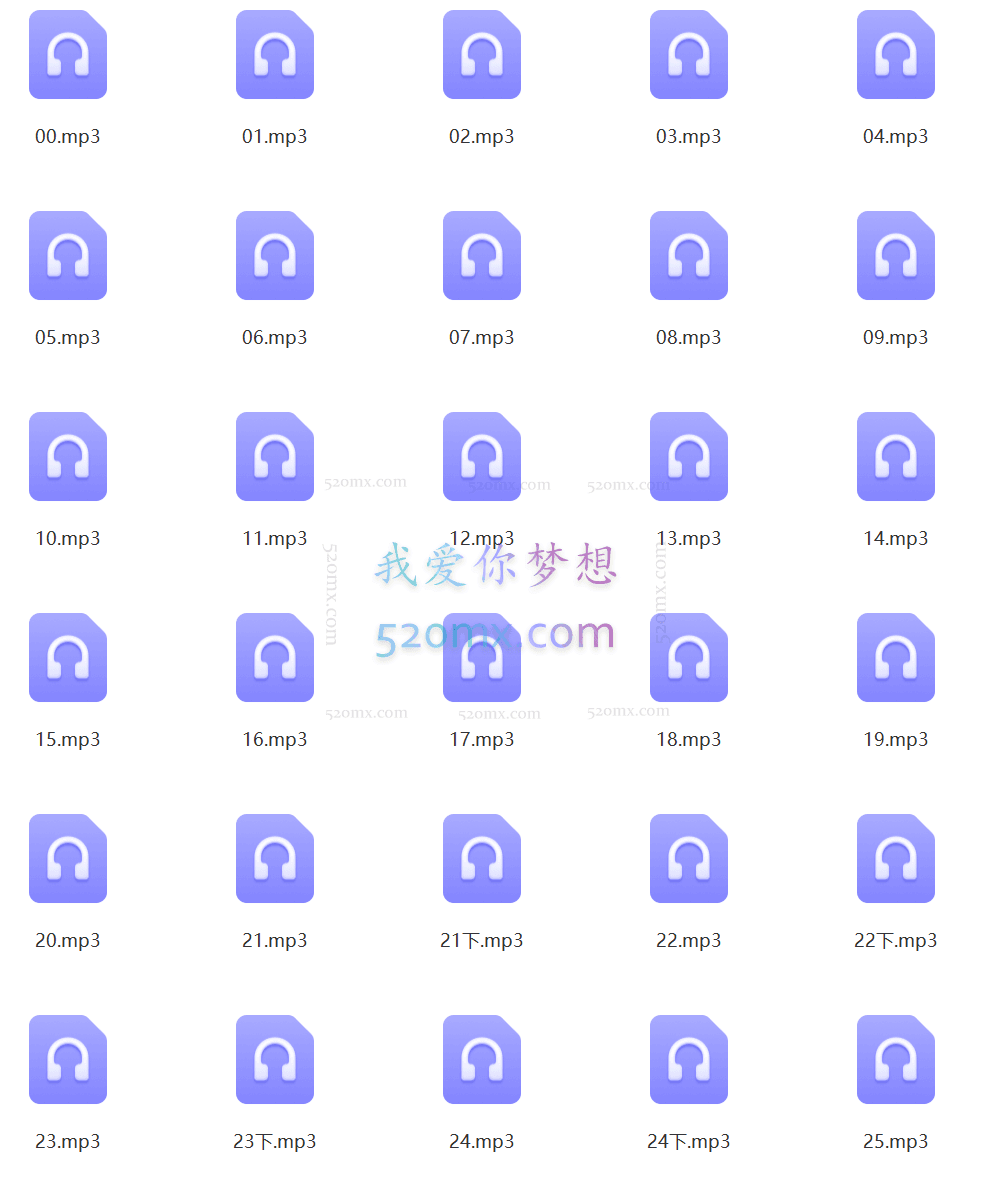Click the 24下.mp3 filename text
The image size is (995, 1190).
point(688,1141)
